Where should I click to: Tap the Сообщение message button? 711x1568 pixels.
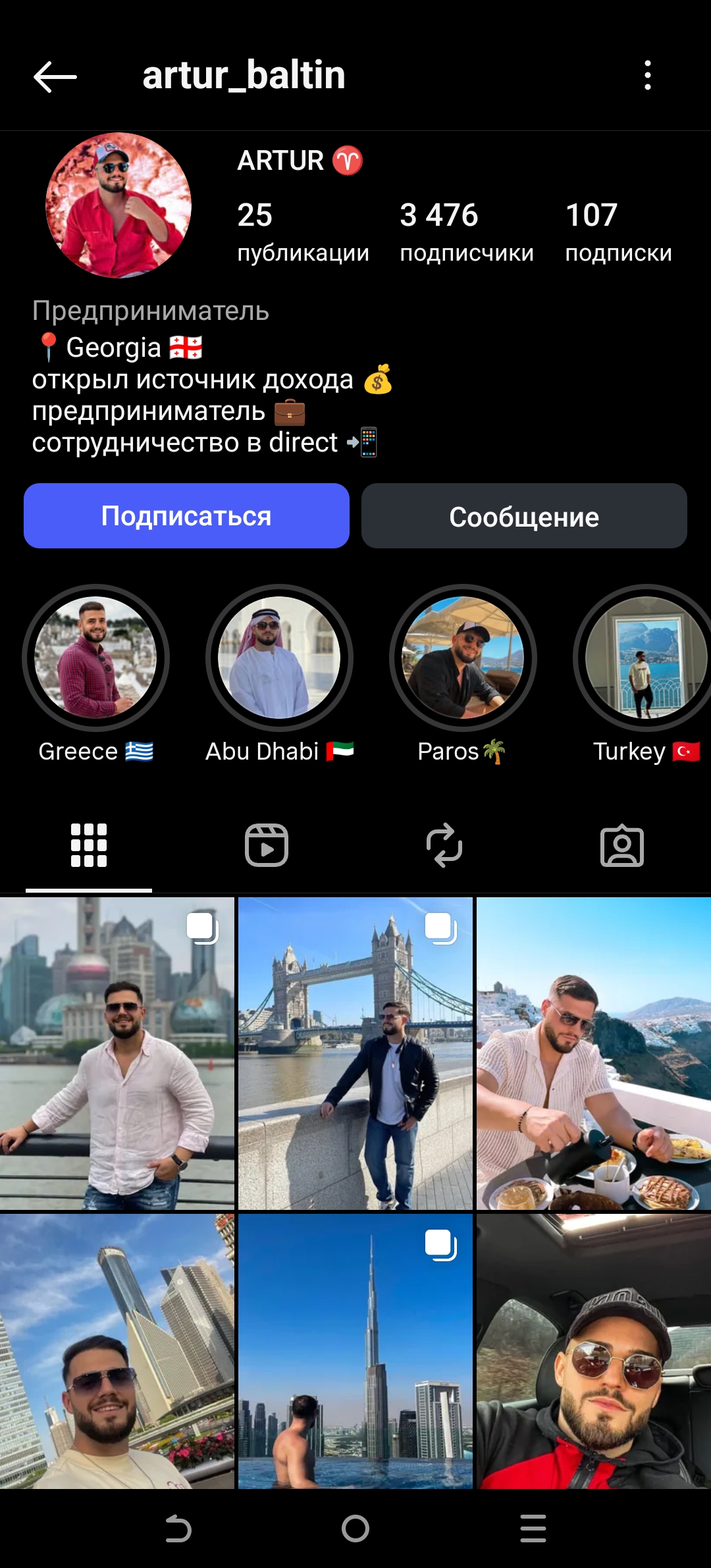523,516
